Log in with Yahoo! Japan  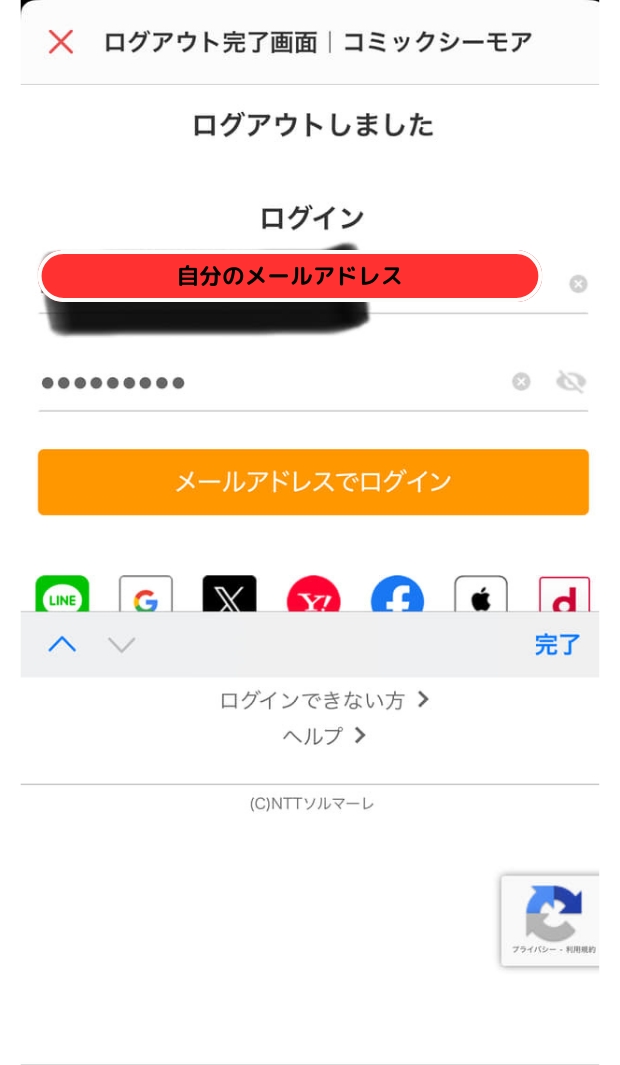point(313,594)
